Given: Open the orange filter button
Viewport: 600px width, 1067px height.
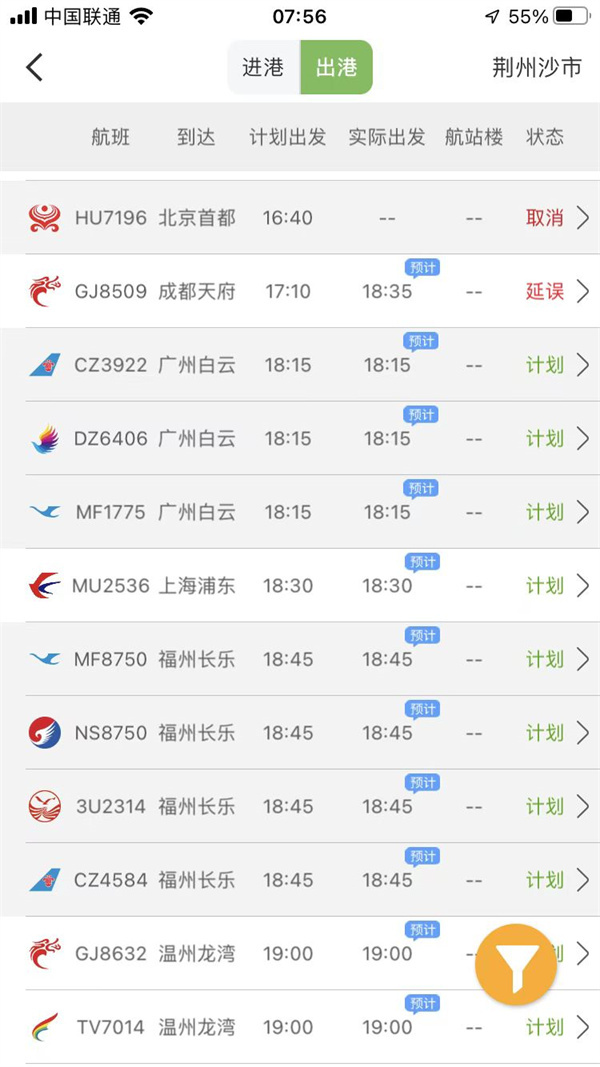Looking at the screenshot, I should point(515,964).
